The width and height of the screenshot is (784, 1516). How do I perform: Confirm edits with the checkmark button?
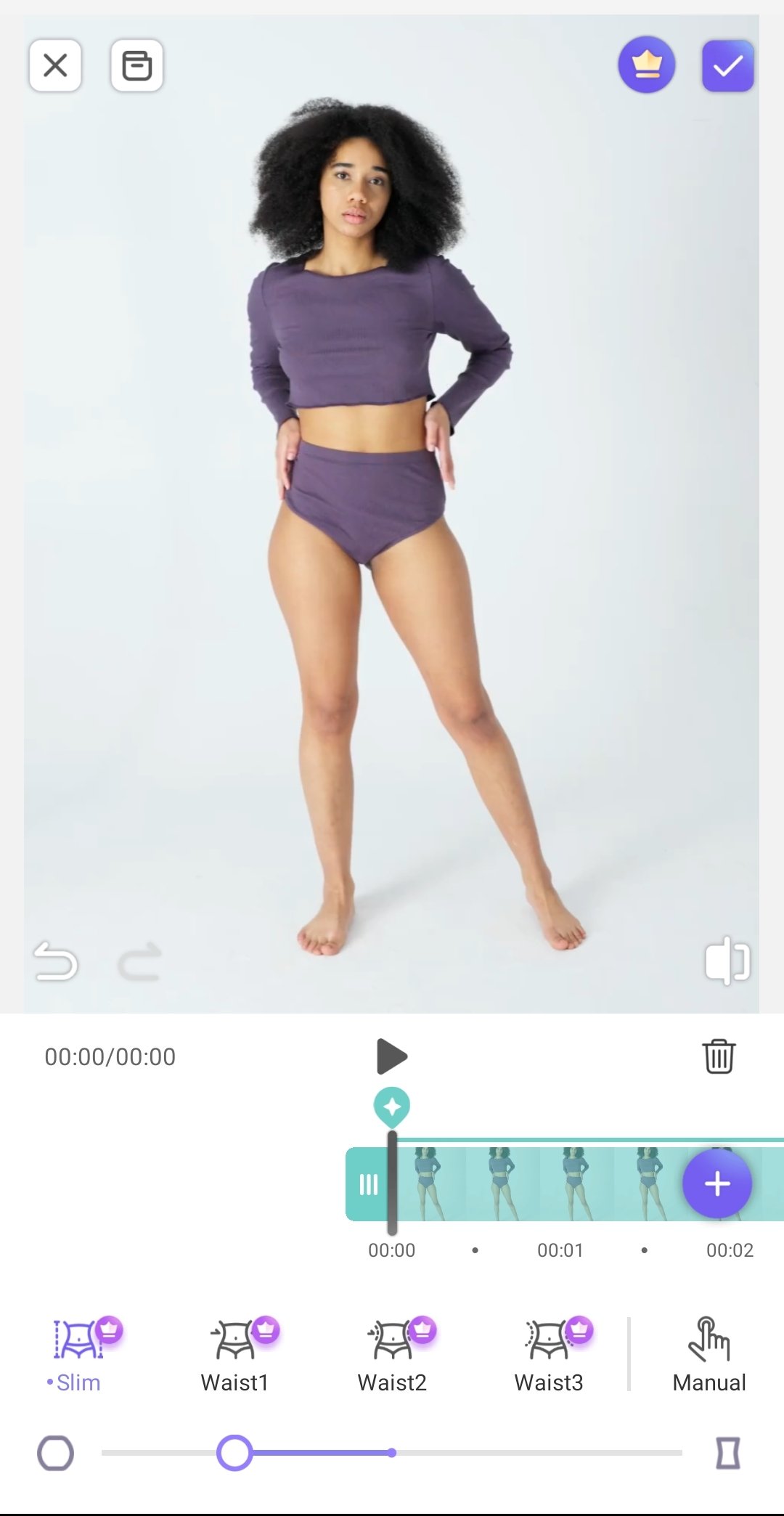point(728,66)
